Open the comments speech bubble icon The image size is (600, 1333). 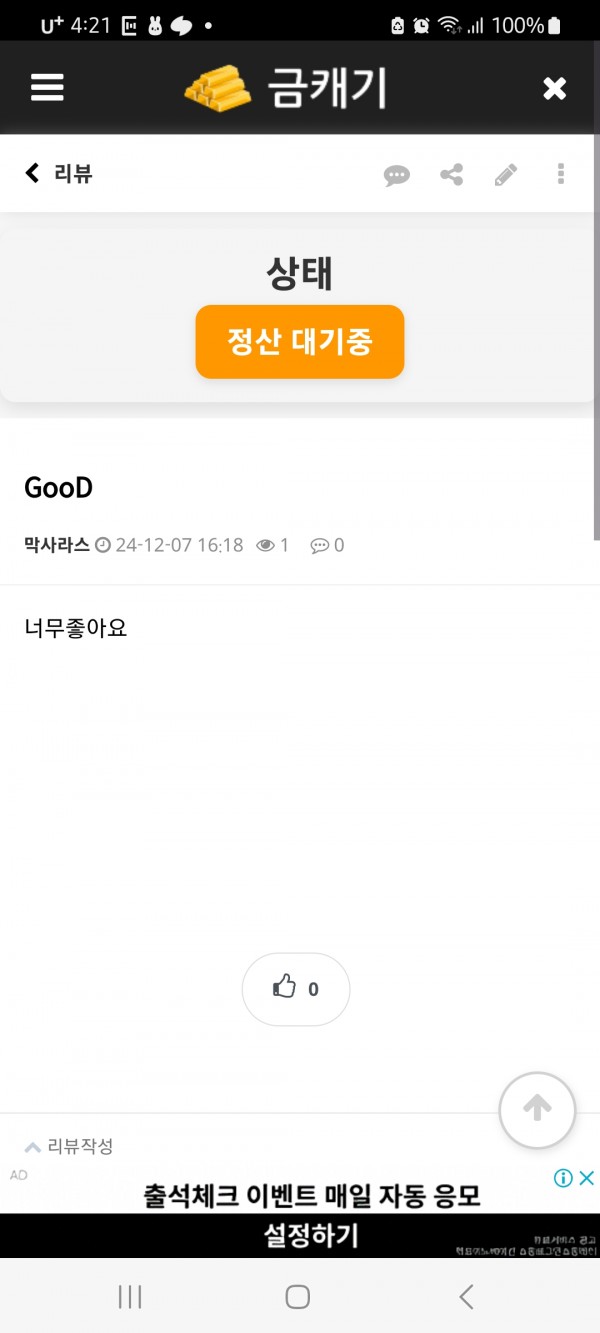point(397,175)
